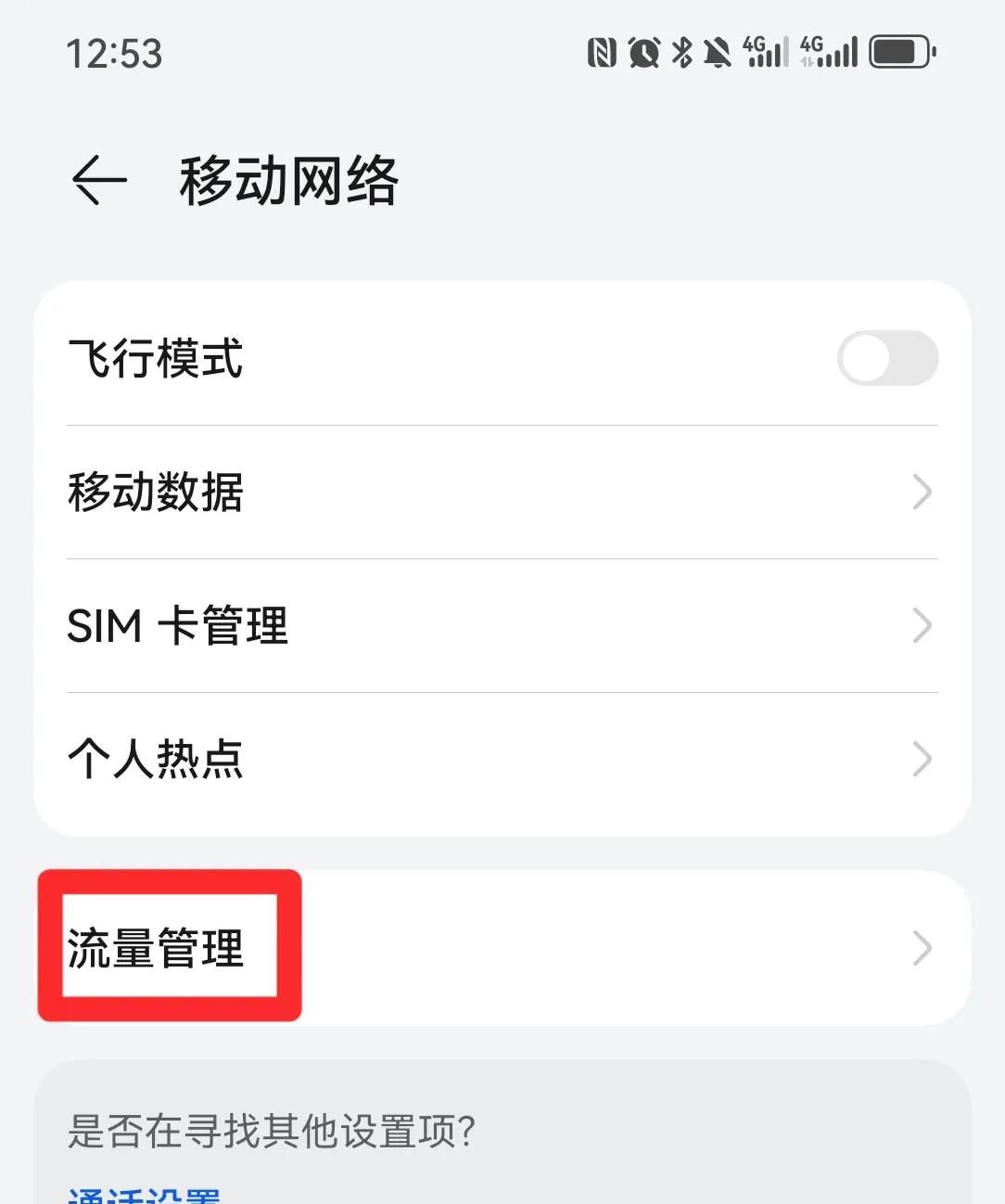Image resolution: width=1005 pixels, height=1204 pixels.
Task: Open SIM 卡管理
Action: 502,625
